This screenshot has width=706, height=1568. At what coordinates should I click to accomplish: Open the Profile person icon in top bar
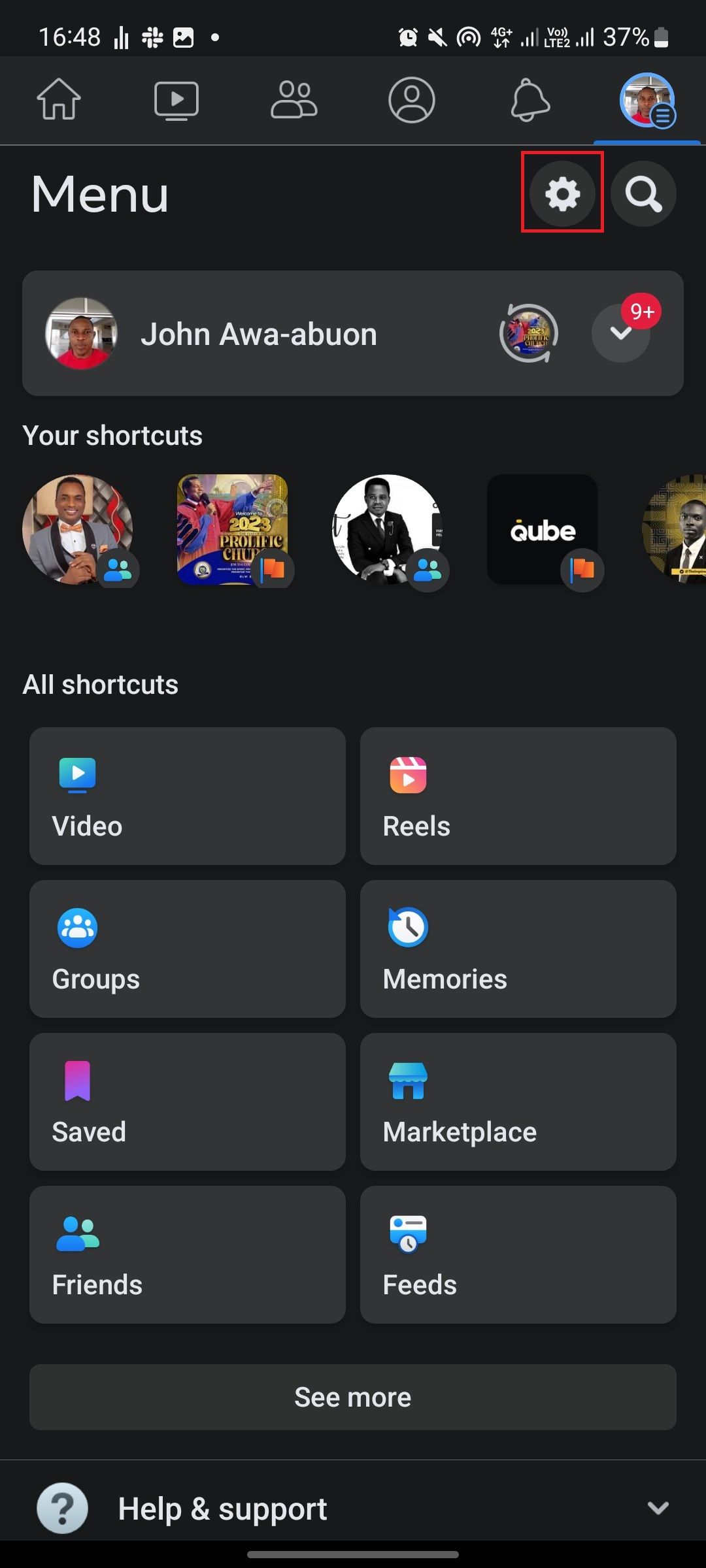tap(412, 101)
